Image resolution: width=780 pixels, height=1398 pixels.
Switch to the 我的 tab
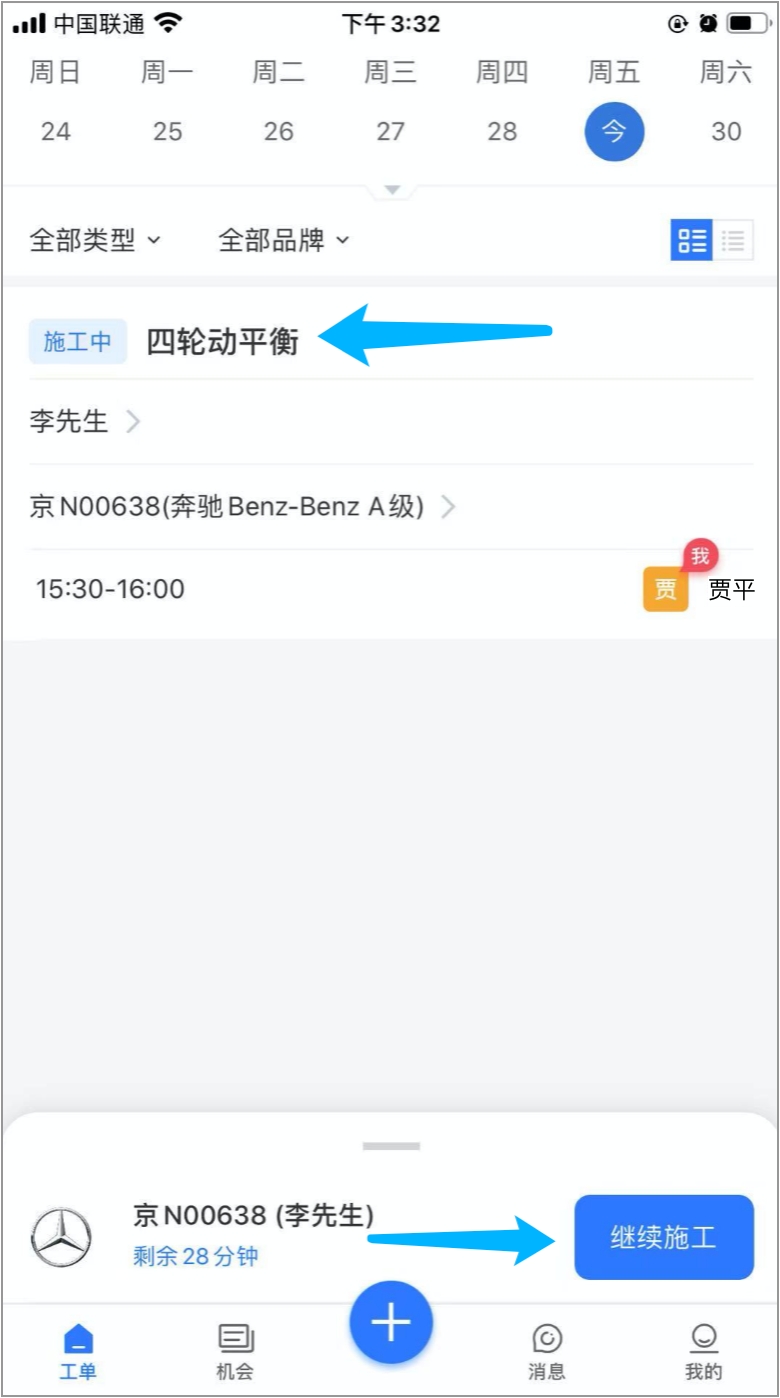point(703,1351)
